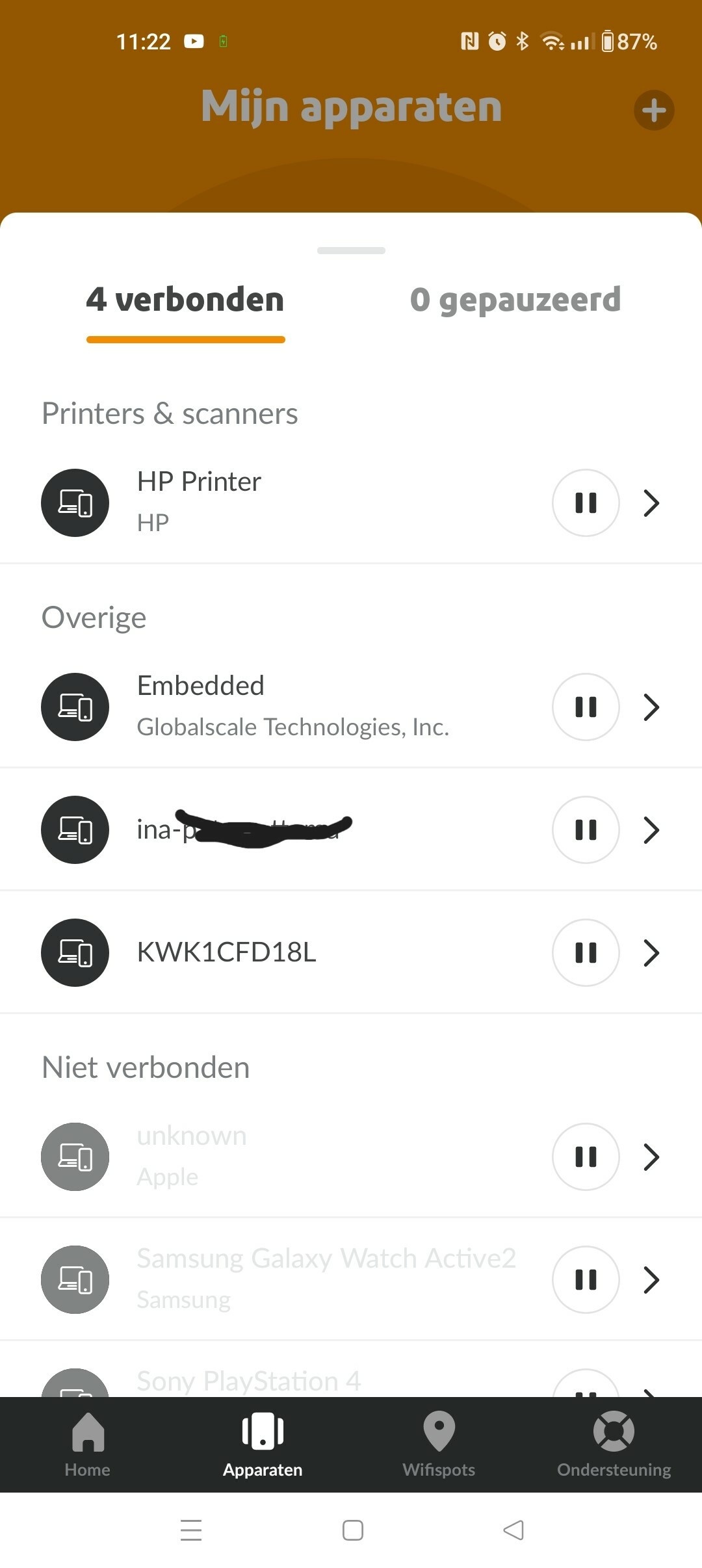Viewport: 702px width, 1568px height.
Task: Show recent apps with the system menu button
Action: point(191,1530)
